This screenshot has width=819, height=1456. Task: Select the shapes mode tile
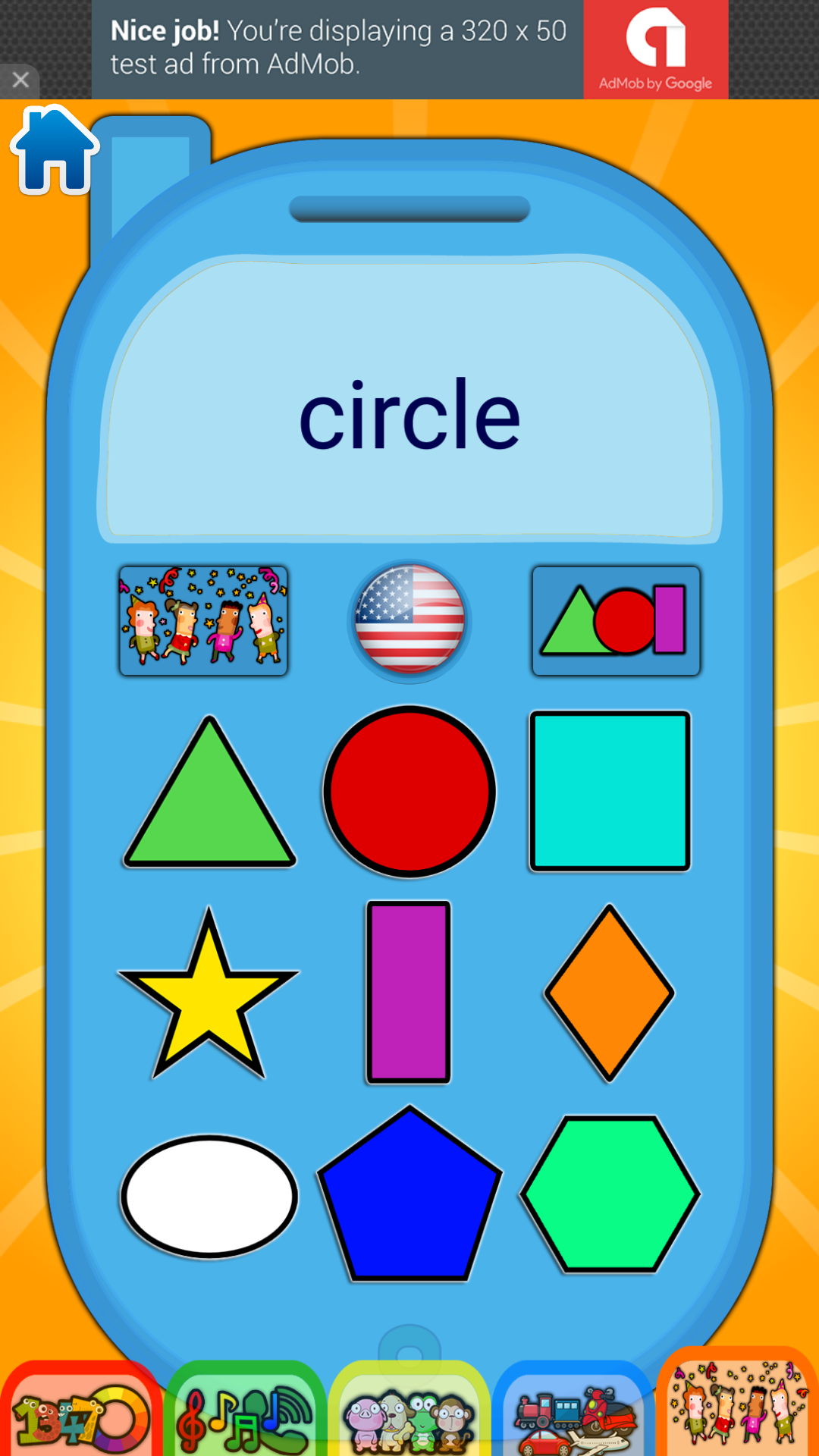pyautogui.click(x=616, y=620)
